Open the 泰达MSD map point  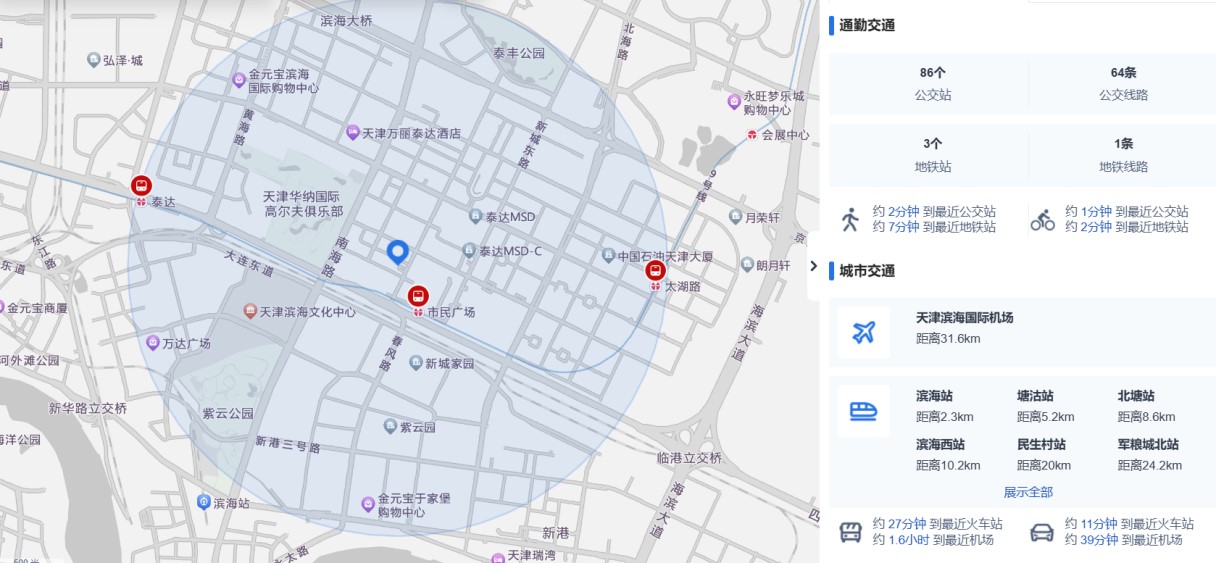click(476, 216)
